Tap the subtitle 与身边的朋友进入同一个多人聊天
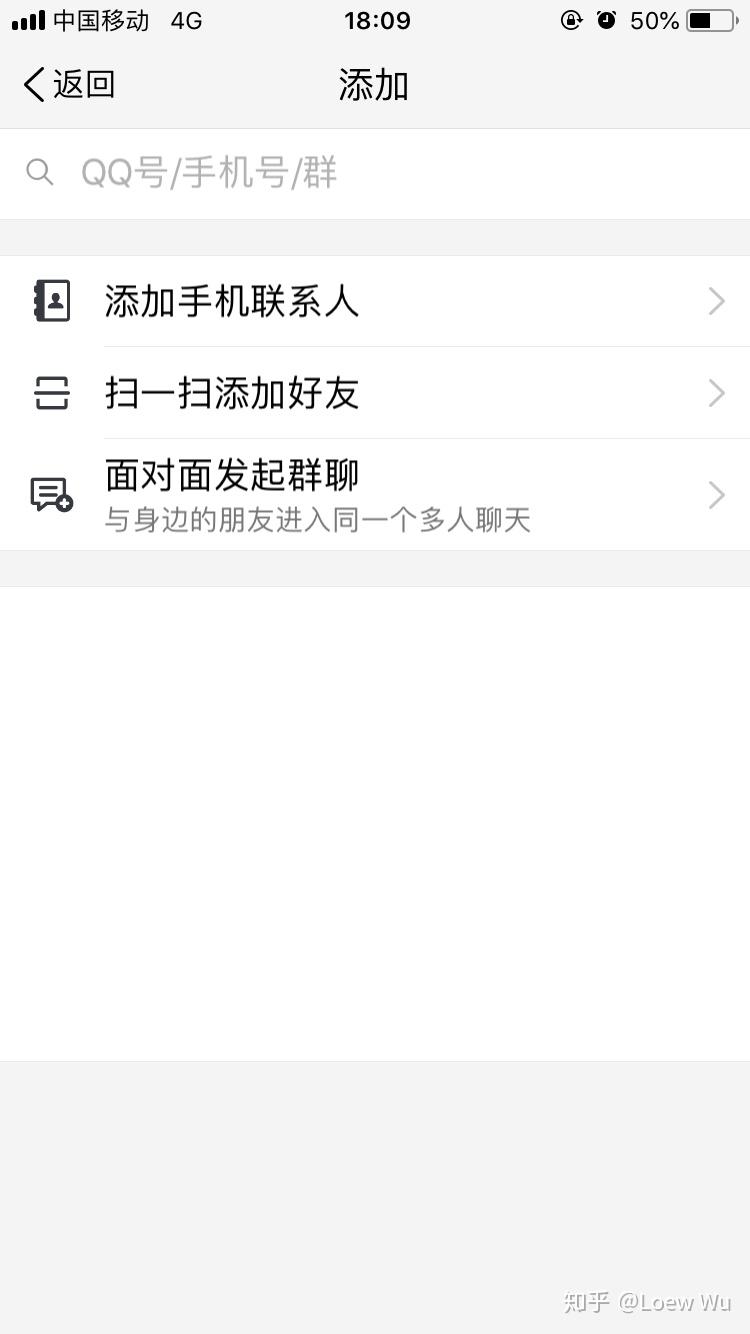This screenshot has width=750, height=1334. pos(320,518)
